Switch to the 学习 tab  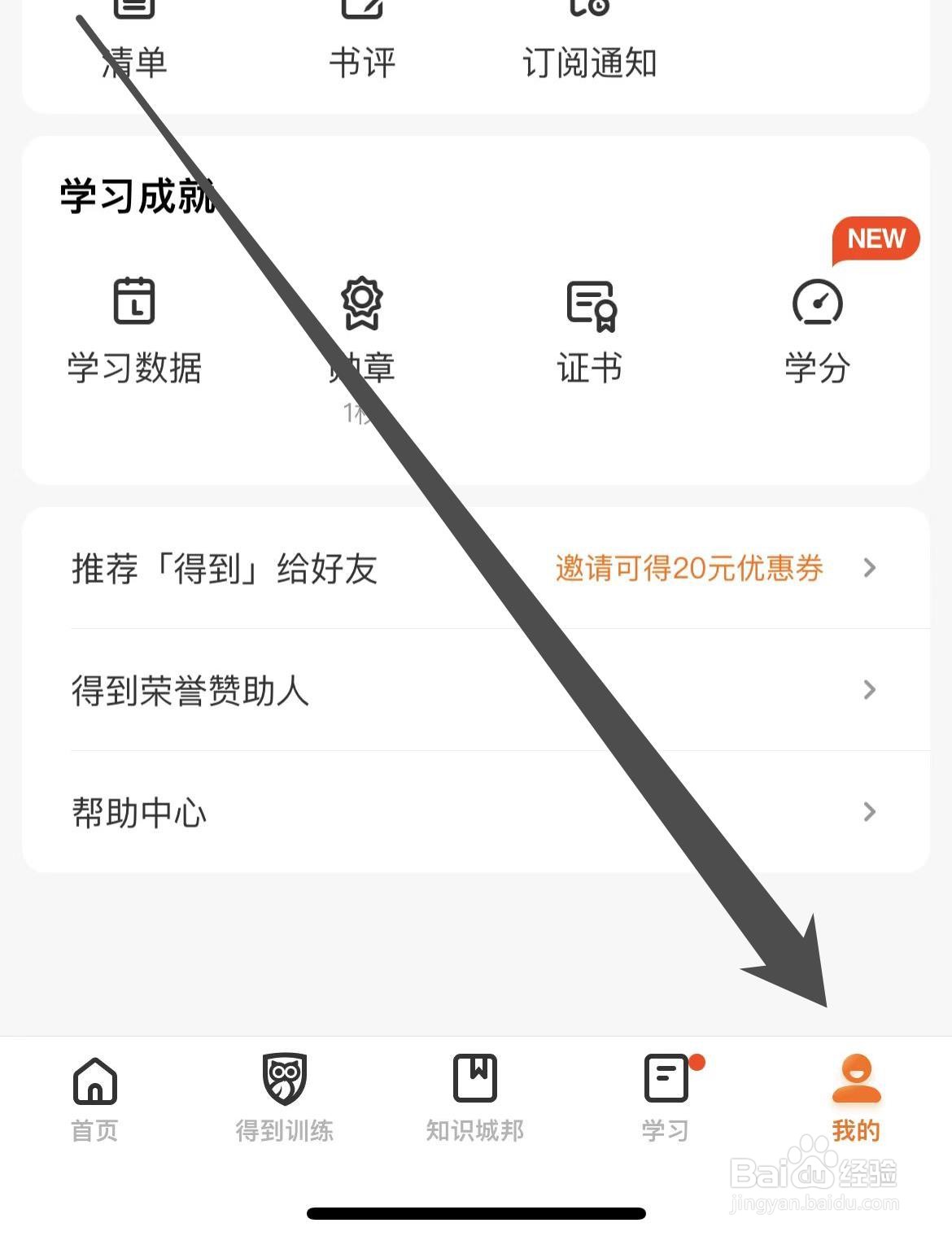click(x=665, y=1098)
